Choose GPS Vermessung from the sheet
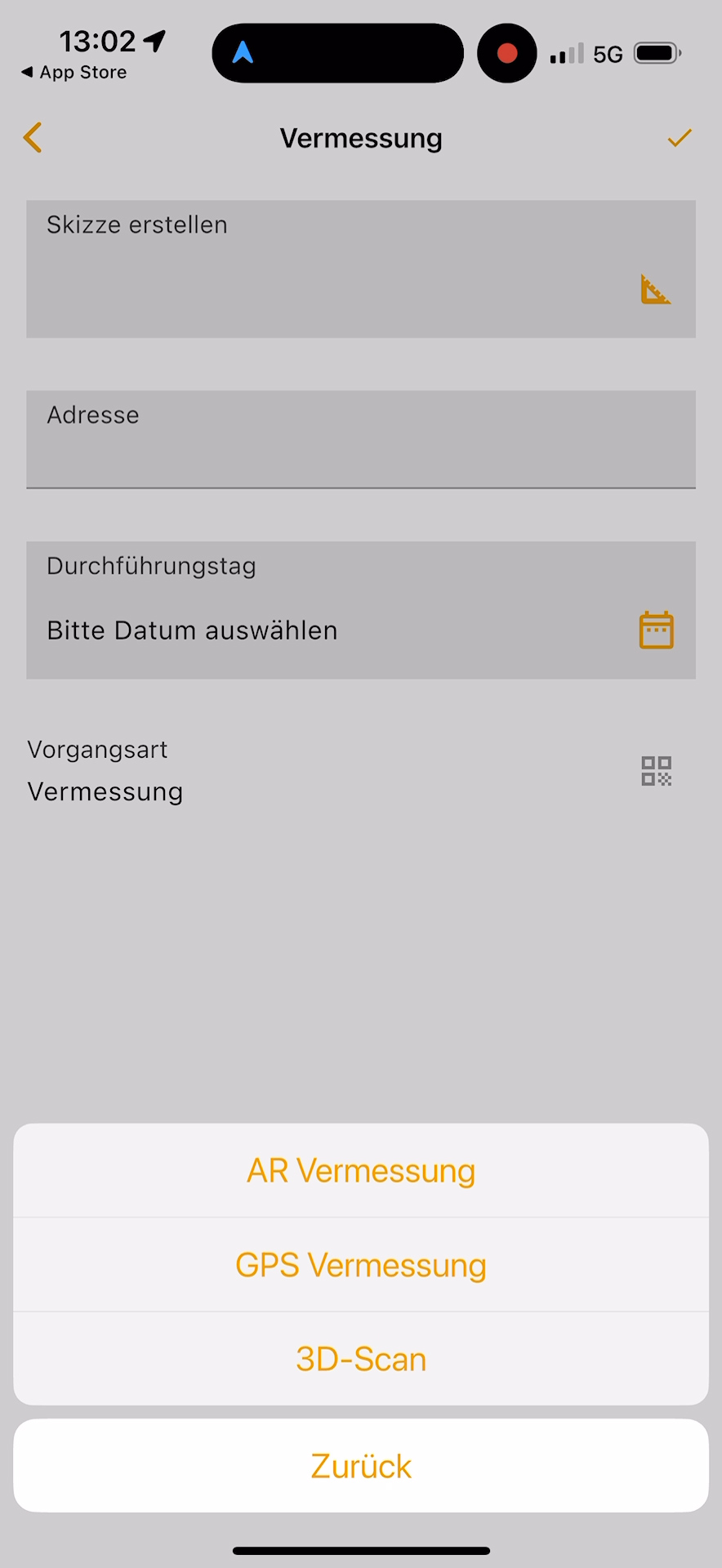 coord(361,1265)
